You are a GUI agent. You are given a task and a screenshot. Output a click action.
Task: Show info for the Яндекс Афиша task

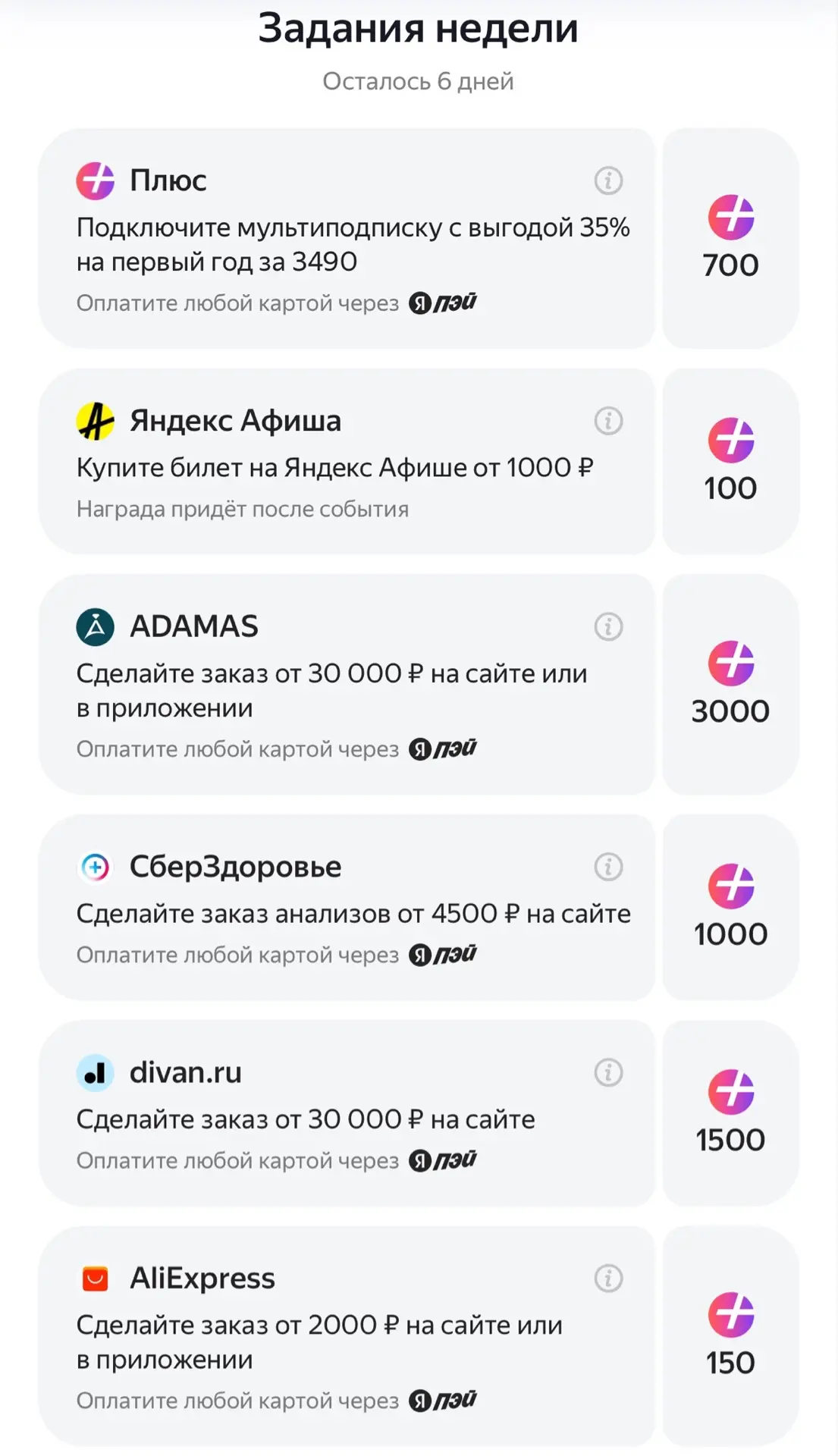[x=608, y=421]
